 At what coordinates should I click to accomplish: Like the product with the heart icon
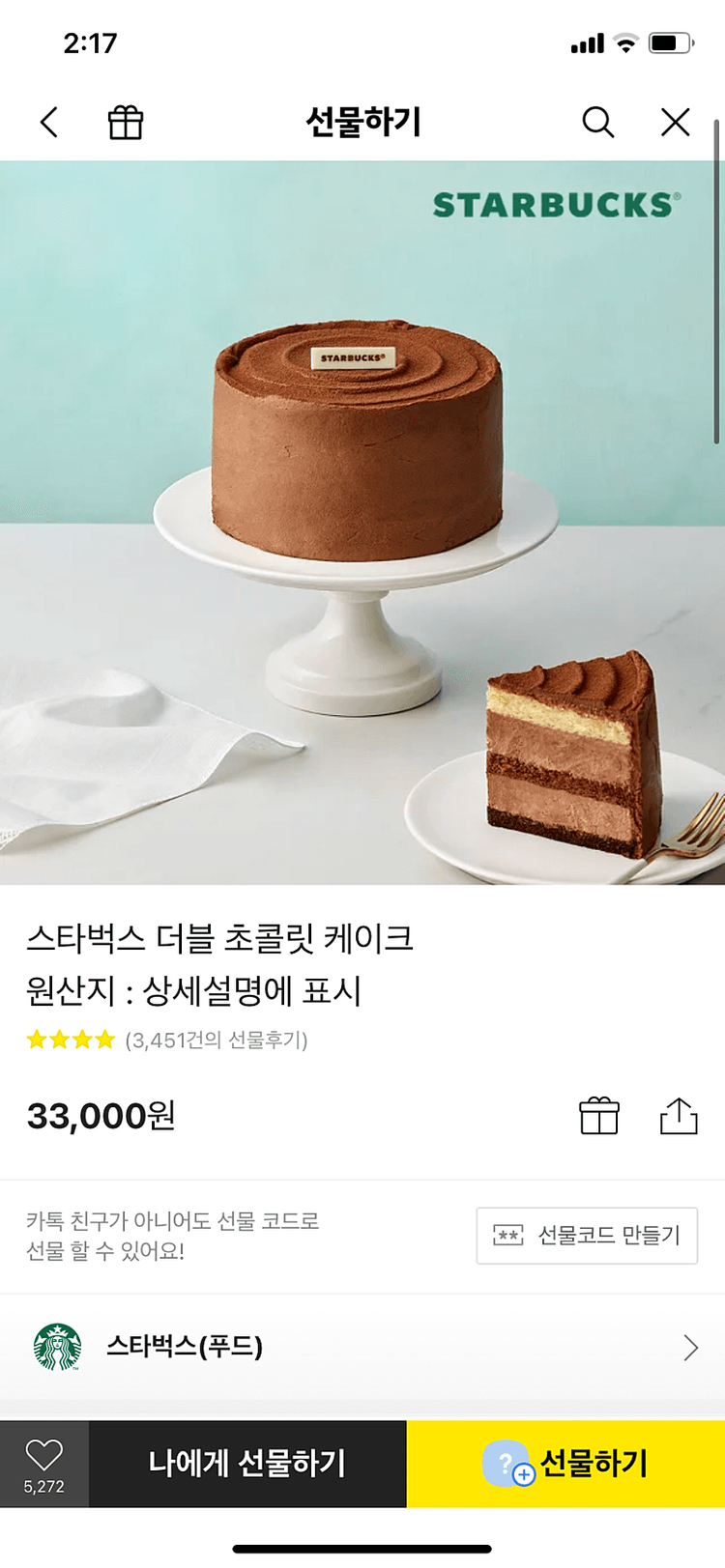44,1463
